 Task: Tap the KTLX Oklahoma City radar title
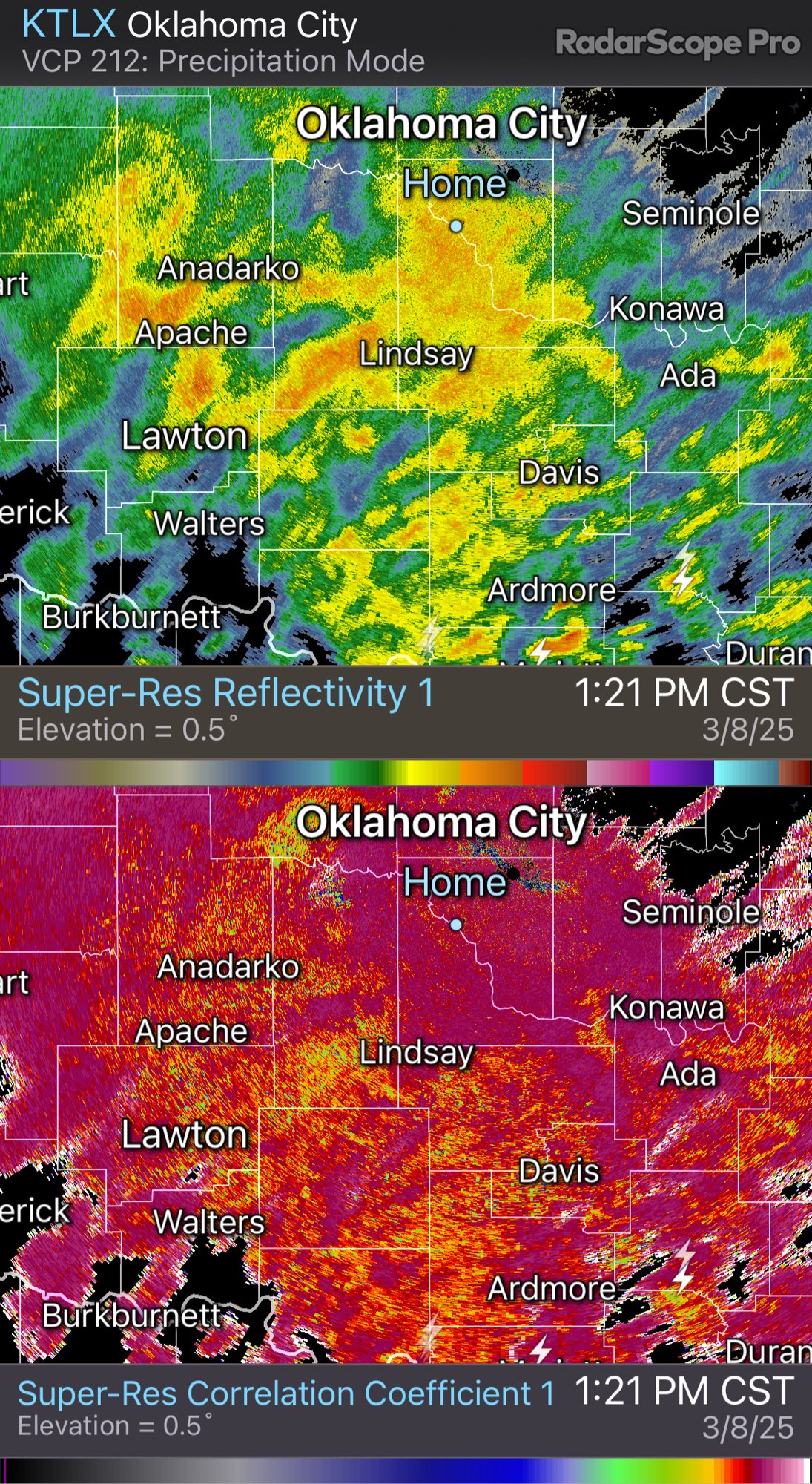tap(190, 25)
